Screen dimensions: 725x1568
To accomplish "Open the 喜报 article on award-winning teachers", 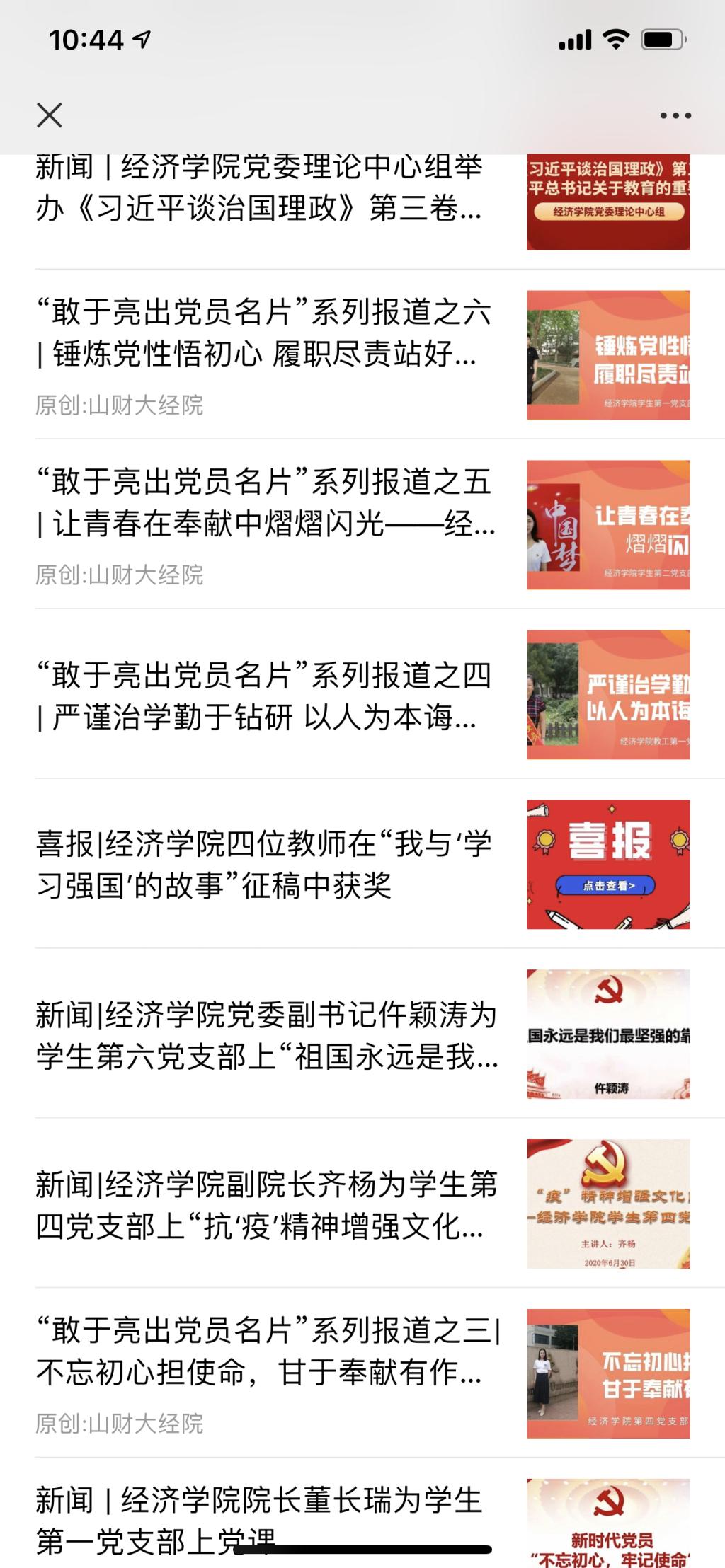I will (x=263, y=864).
